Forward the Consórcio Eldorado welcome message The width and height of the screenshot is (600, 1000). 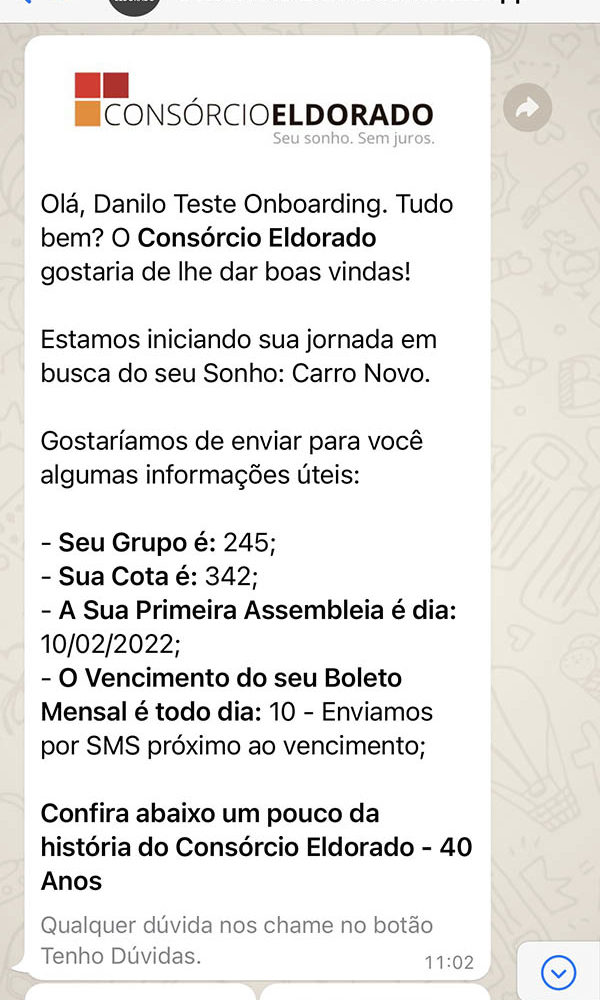[x=527, y=108]
